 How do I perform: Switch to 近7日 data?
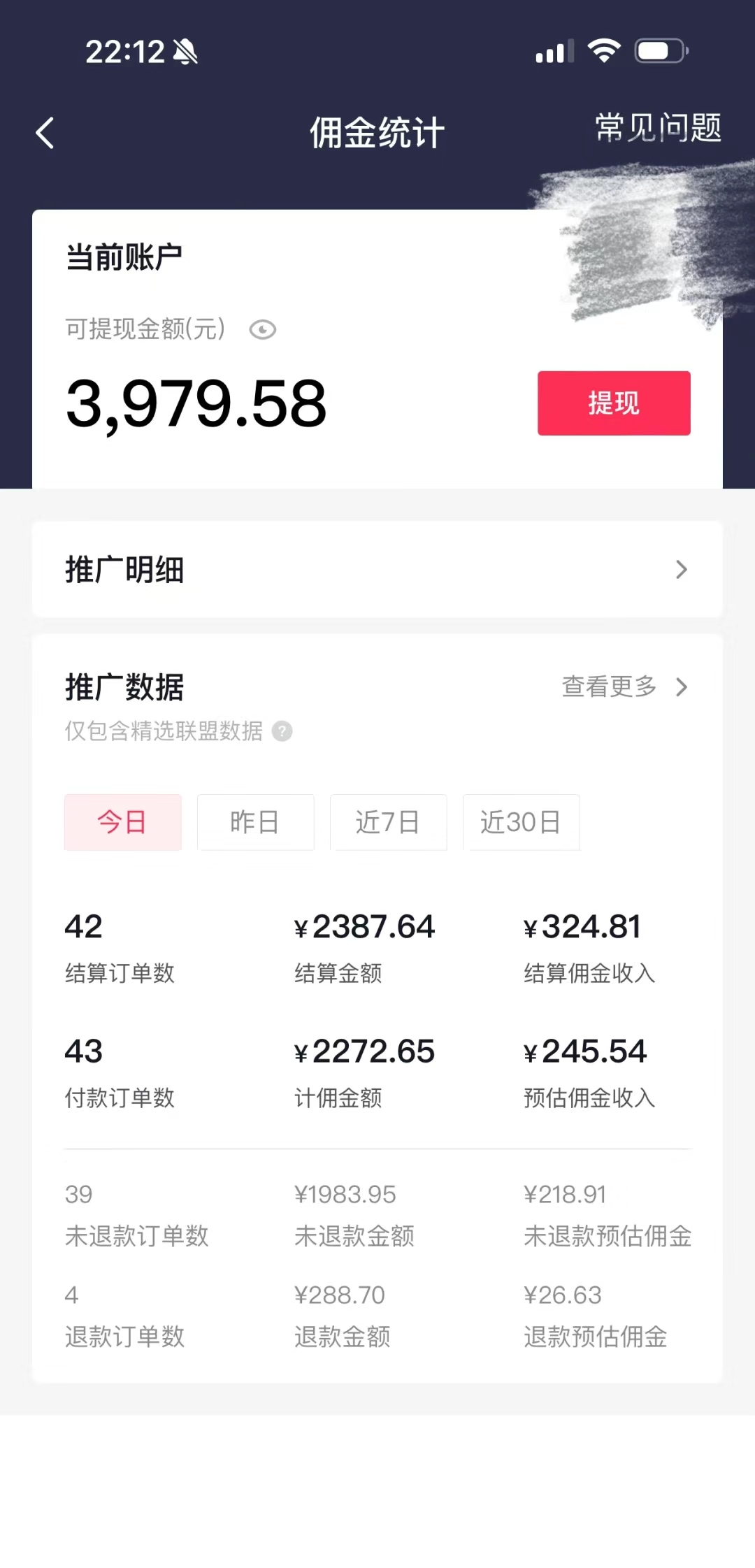pyautogui.click(x=388, y=822)
